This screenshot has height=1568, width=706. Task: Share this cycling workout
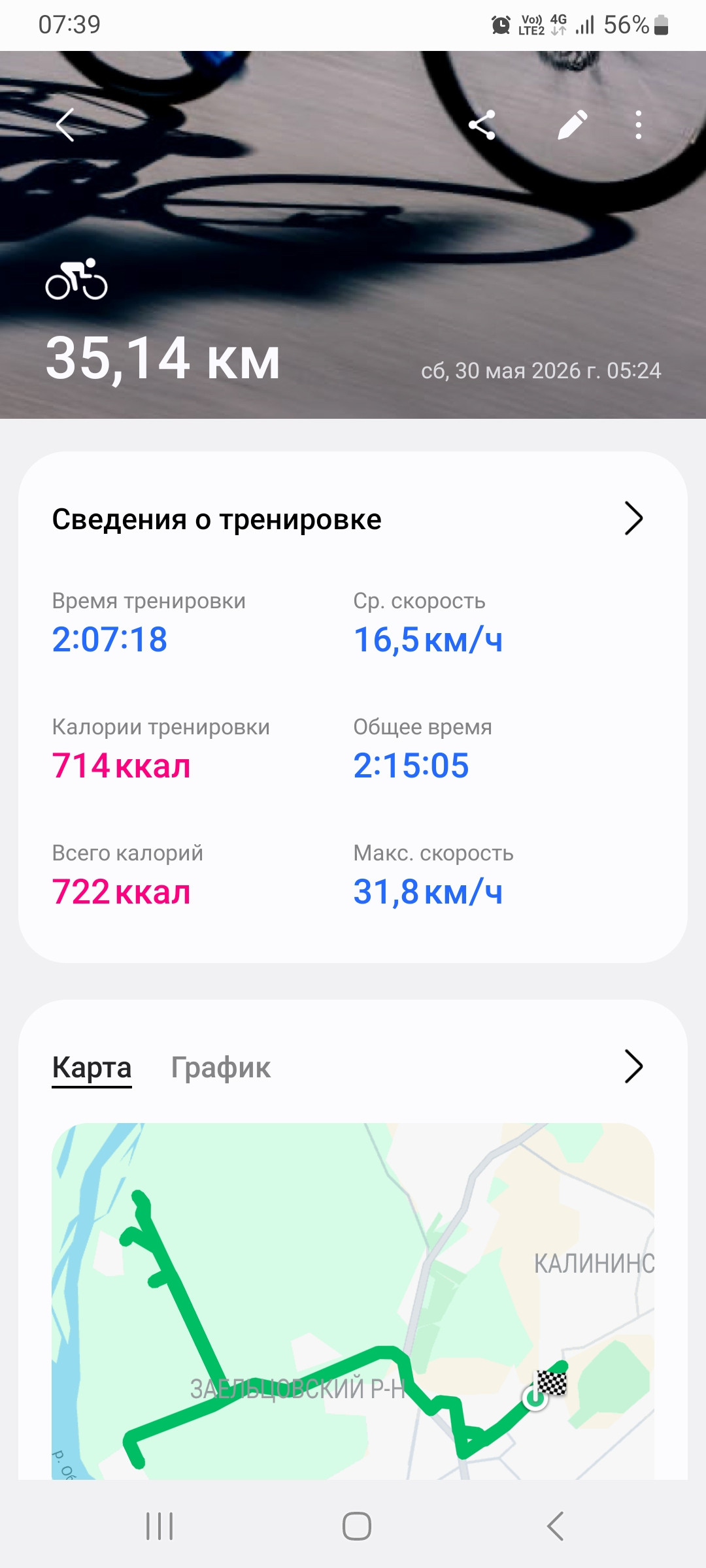pos(482,125)
